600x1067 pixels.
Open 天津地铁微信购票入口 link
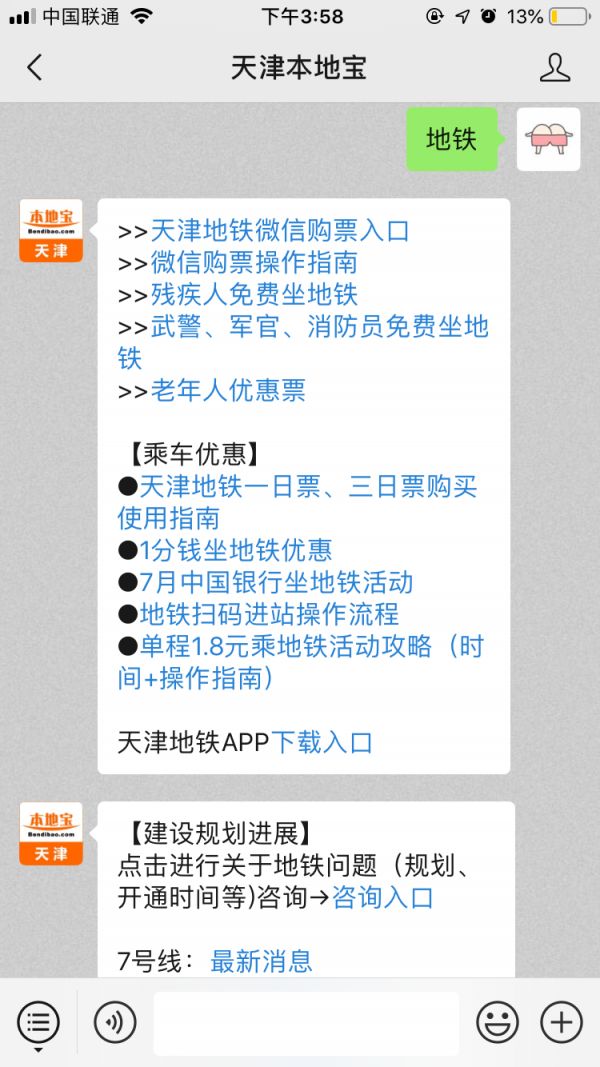click(x=280, y=231)
